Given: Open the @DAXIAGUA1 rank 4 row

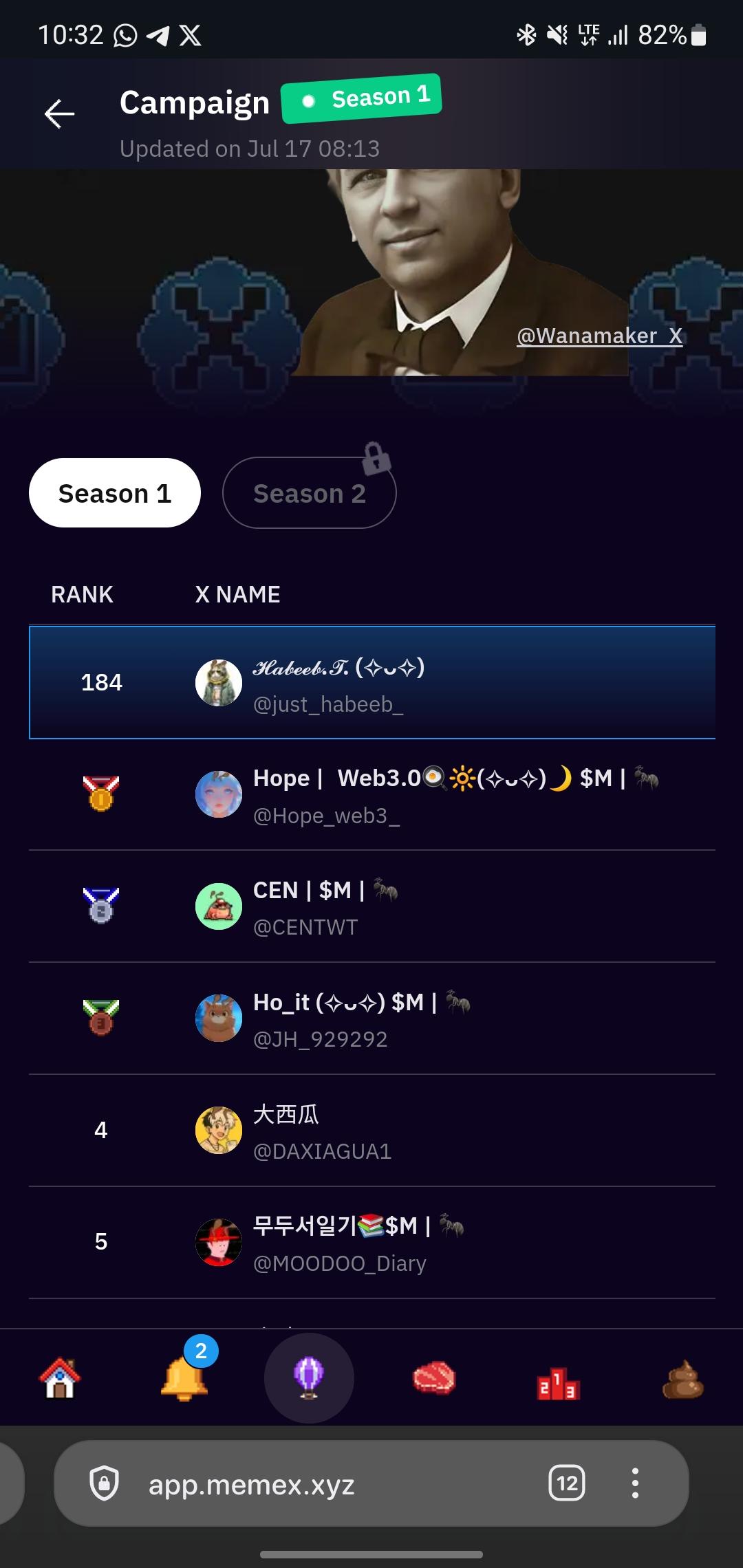Looking at the screenshot, I should pyautogui.click(x=371, y=1131).
